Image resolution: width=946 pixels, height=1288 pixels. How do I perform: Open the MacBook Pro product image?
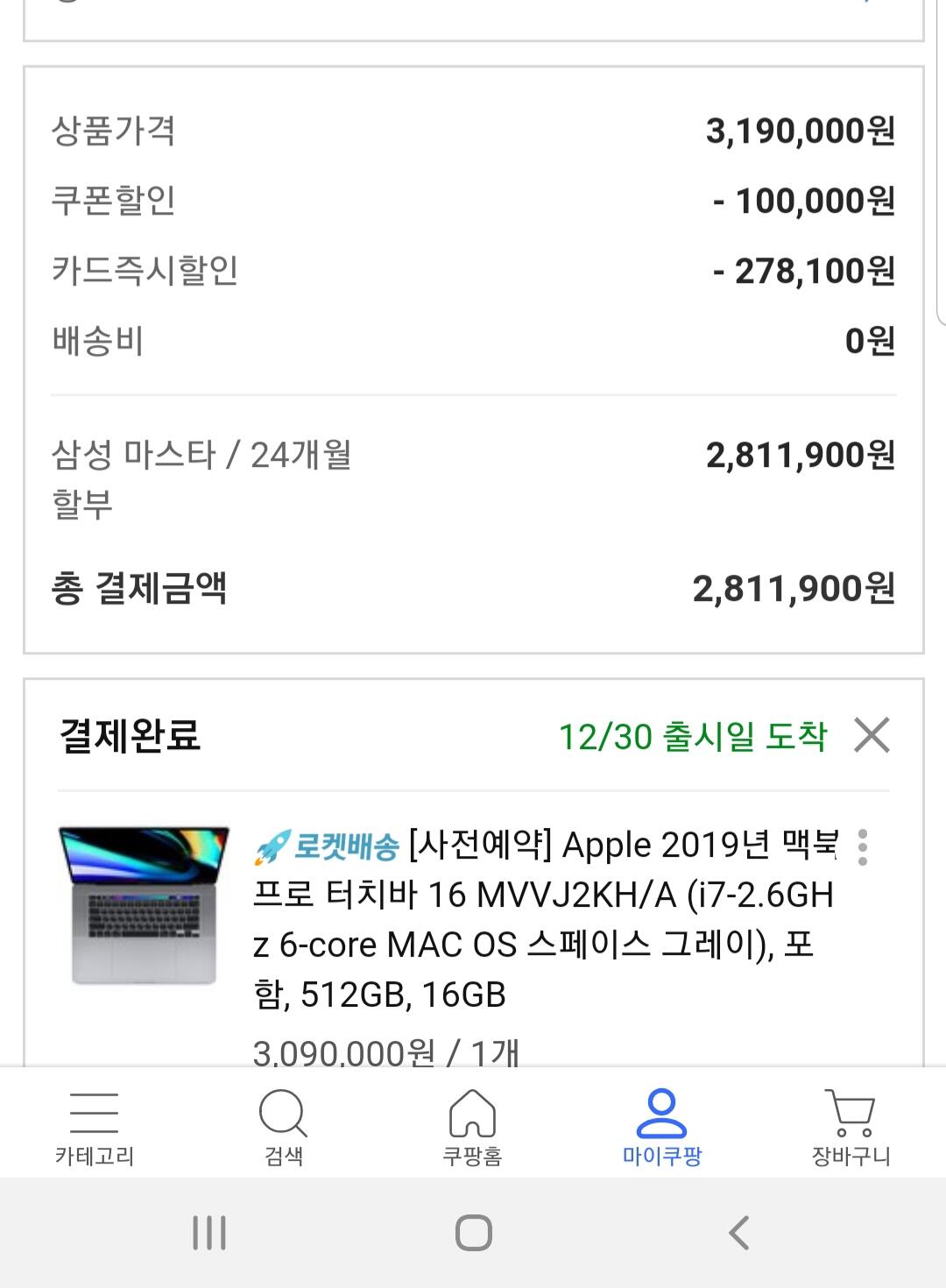[145, 905]
